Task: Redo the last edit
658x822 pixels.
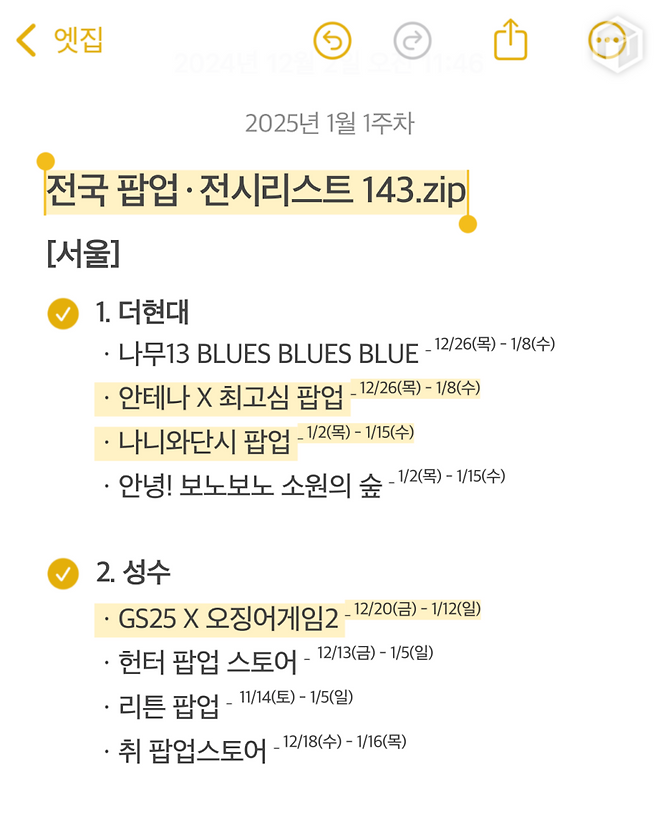Action: (x=412, y=41)
